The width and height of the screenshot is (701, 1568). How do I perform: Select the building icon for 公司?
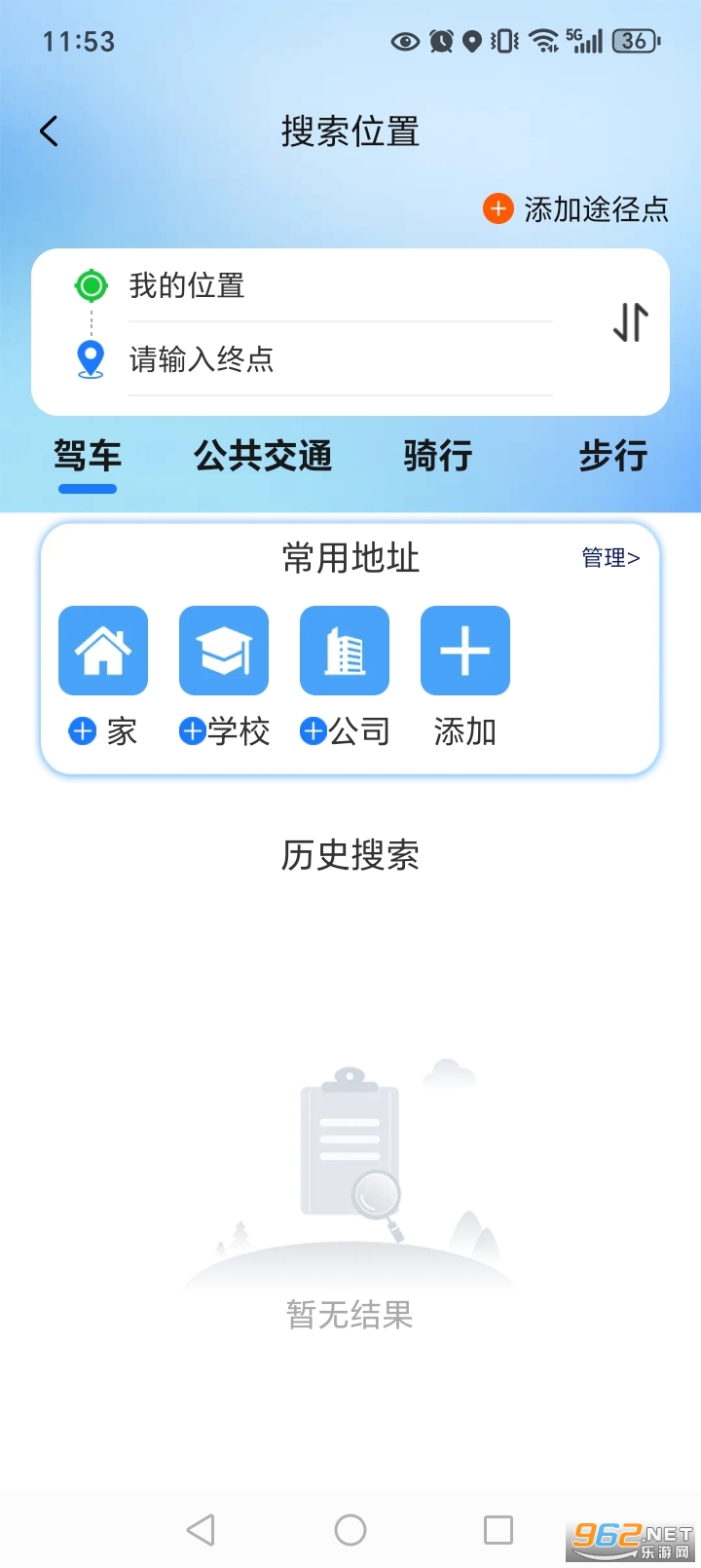(x=344, y=650)
